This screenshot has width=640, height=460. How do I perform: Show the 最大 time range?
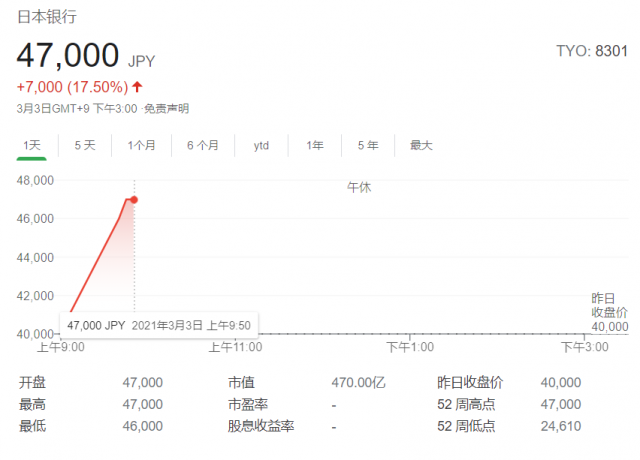[x=421, y=145]
